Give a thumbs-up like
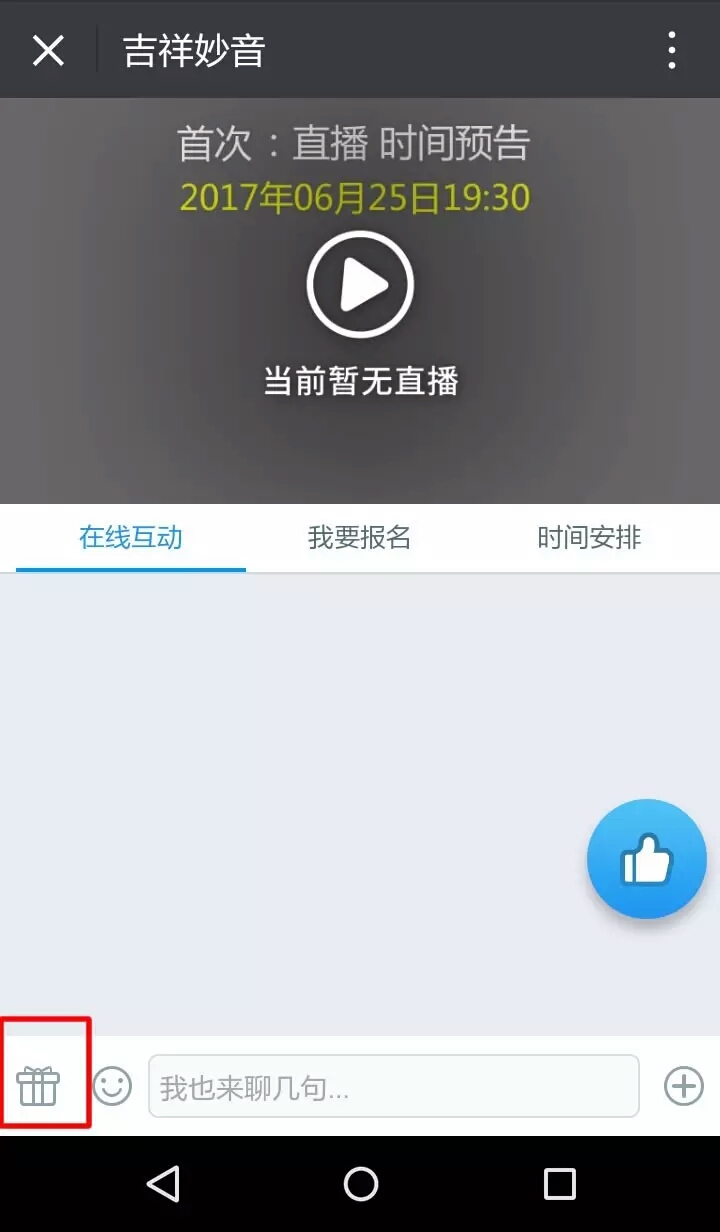The width and height of the screenshot is (720, 1232). pyautogui.click(x=646, y=859)
